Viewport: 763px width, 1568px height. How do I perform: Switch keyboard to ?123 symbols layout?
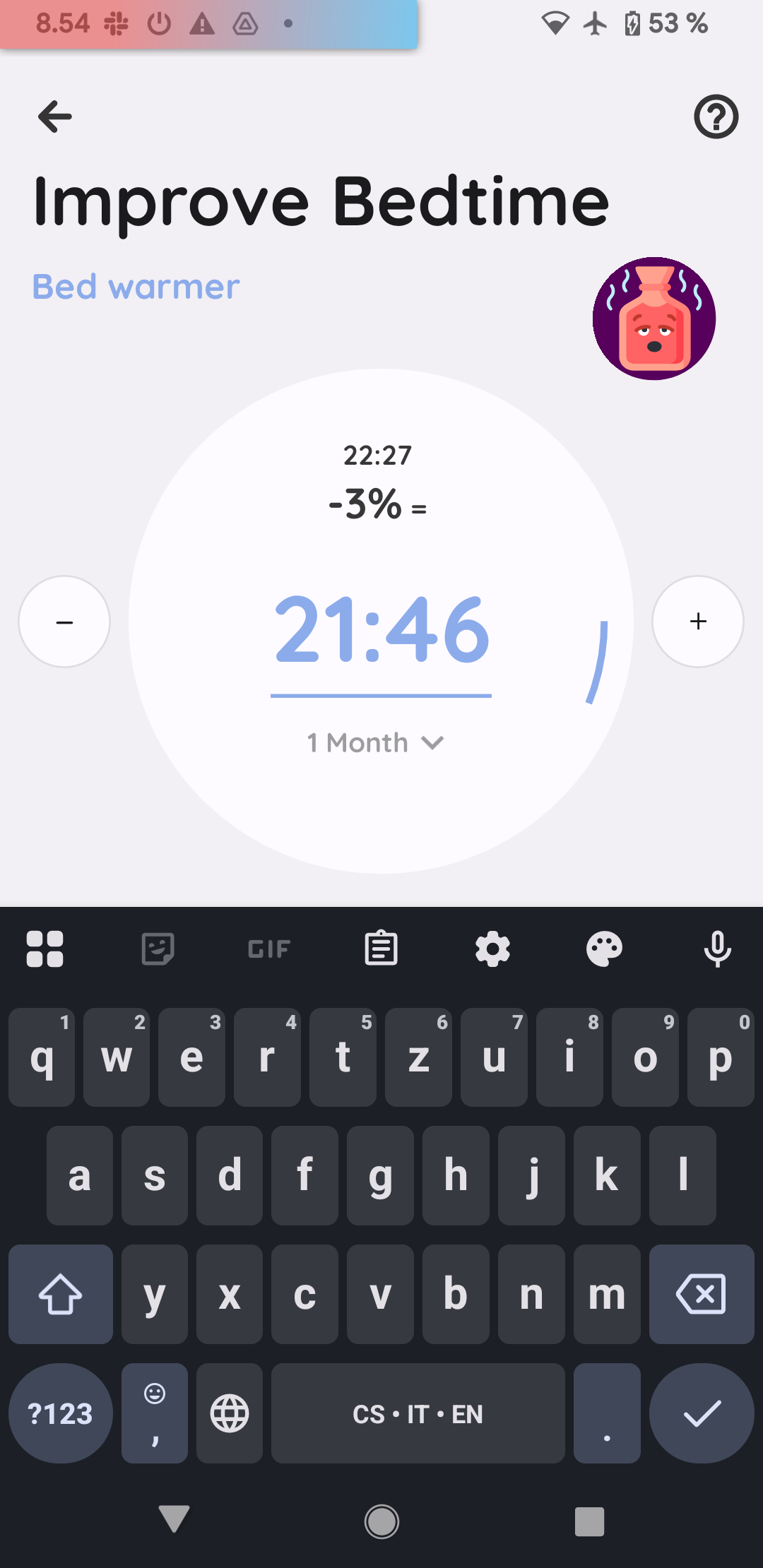(61, 1413)
